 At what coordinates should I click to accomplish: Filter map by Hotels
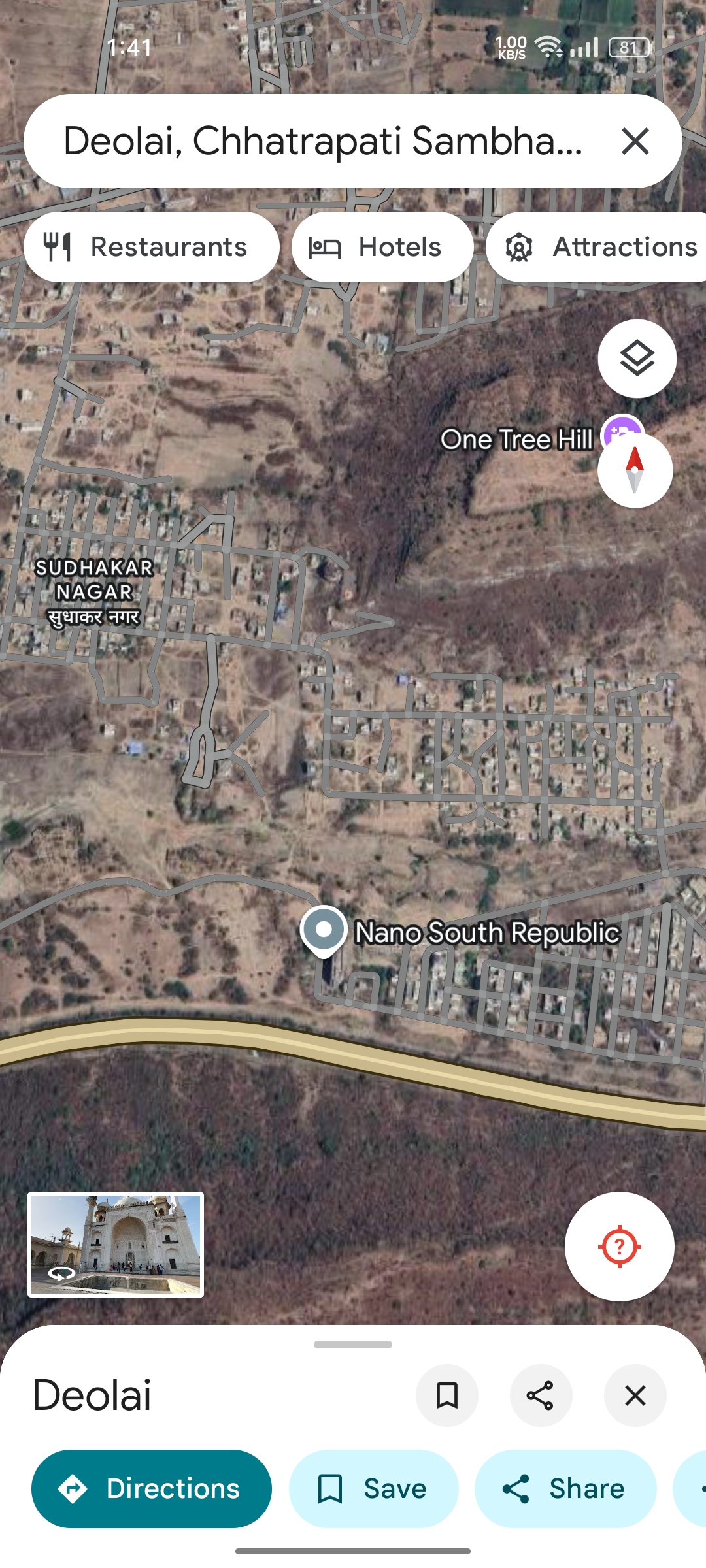tap(382, 247)
